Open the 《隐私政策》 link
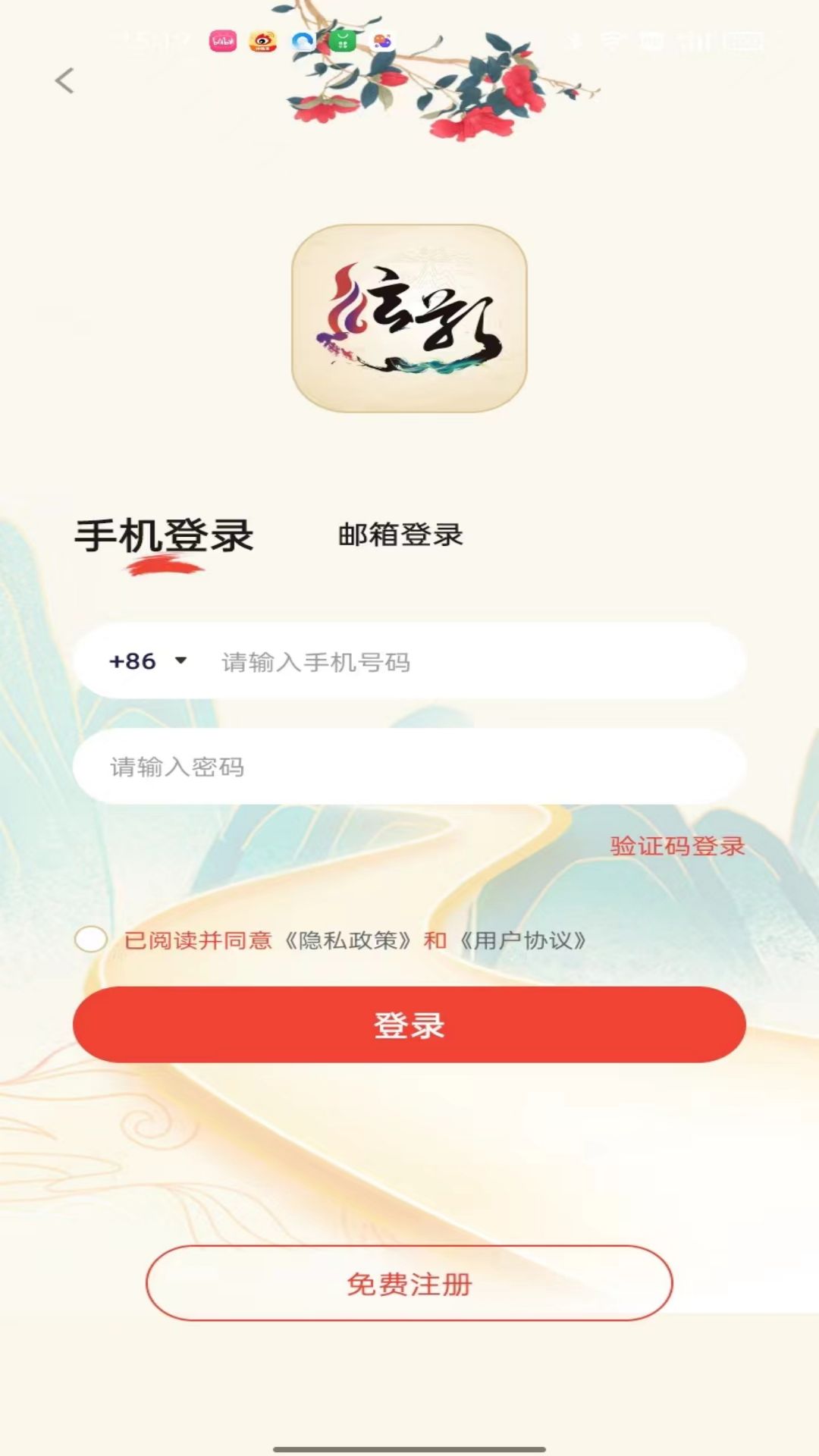Image resolution: width=819 pixels, height=1456 pixels. 349,940
